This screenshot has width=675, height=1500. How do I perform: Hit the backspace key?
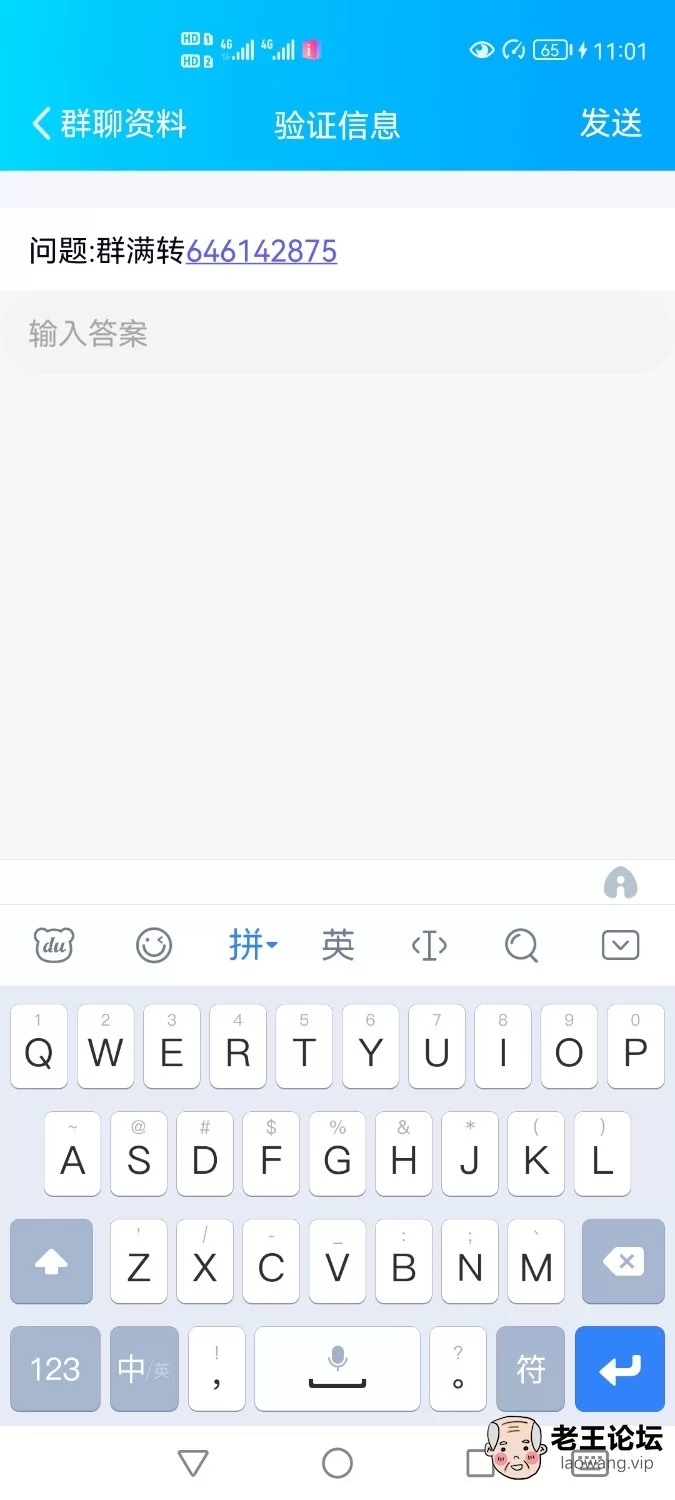(623, 1262)
